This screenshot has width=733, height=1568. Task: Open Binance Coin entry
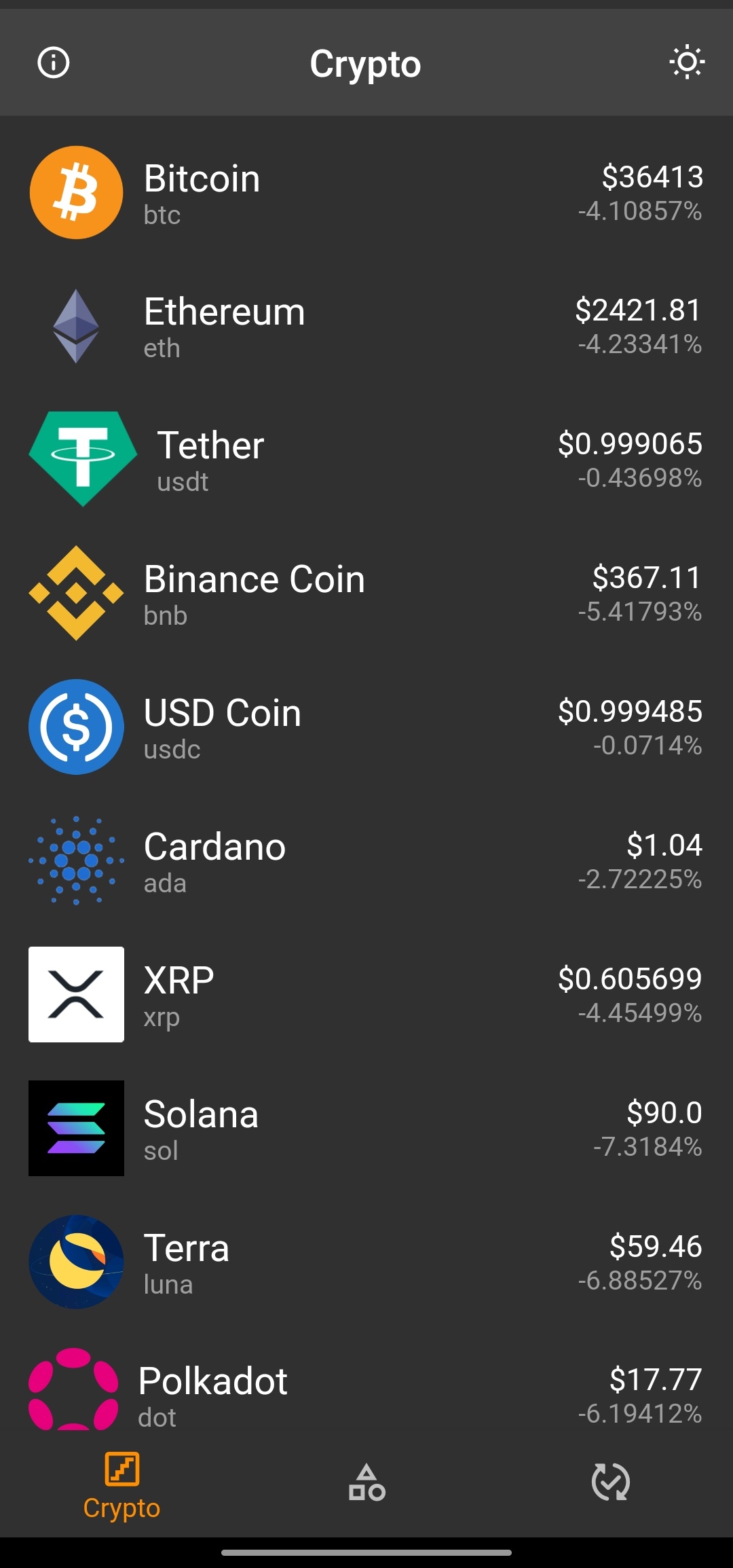tap(366, 594)
